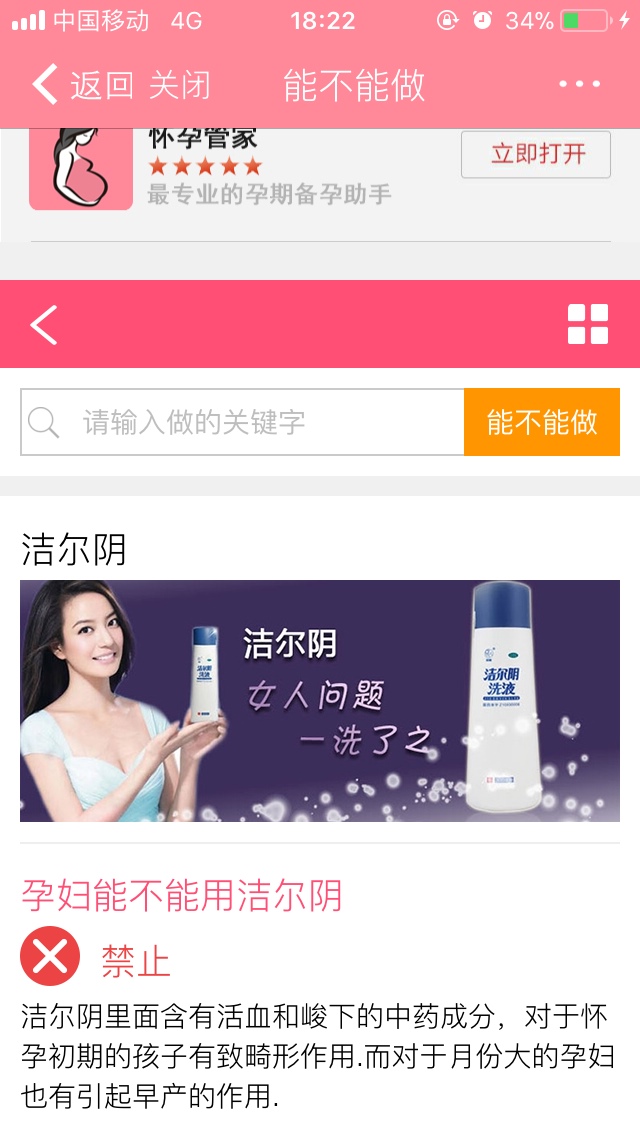Open the three-dot overflow menu
This screenshot has height=1136, width=640.
click(580, 85)
